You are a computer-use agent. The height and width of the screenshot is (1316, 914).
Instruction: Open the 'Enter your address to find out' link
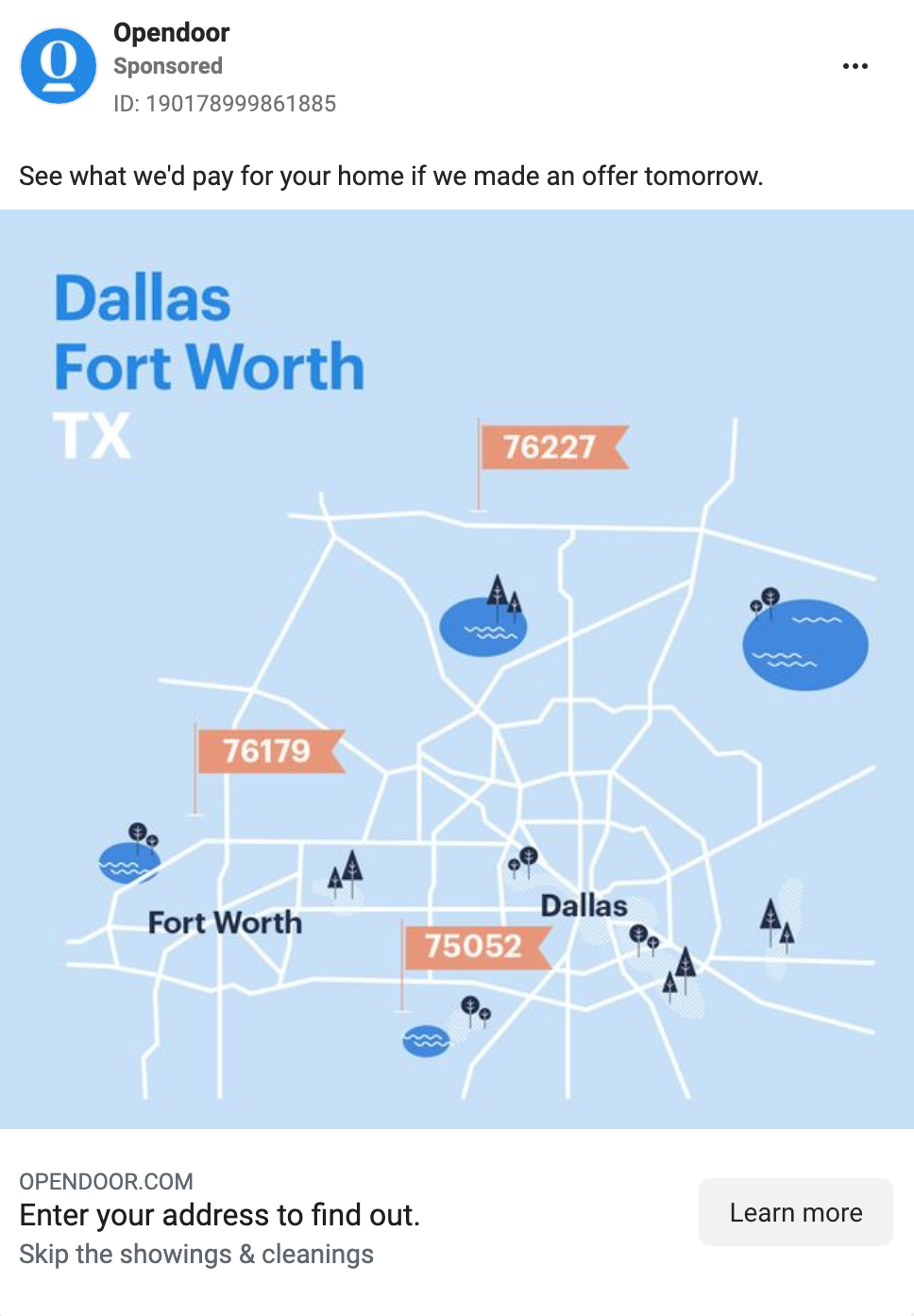point(219,1215)
